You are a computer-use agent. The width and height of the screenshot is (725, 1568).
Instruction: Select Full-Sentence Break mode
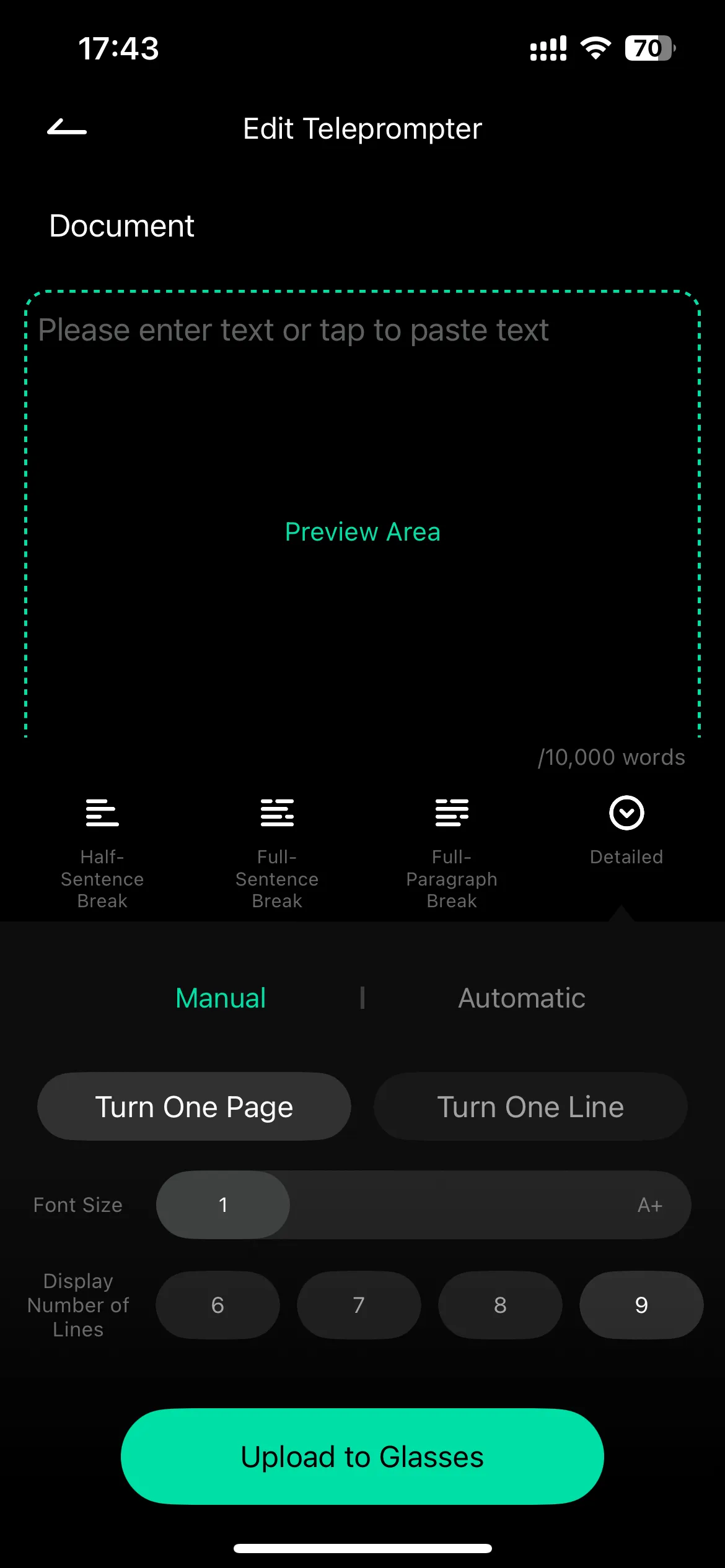coord(277,852)
